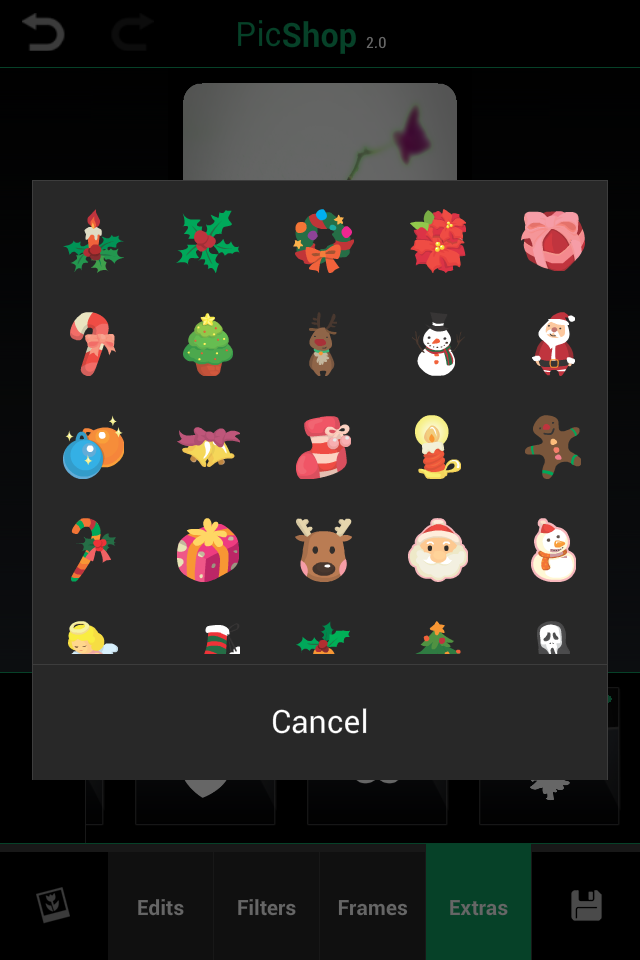The height and width of the screenshot is (960, 640).
Task: Select the gingerbread man sticker
Action: click(x=553, y=446)
